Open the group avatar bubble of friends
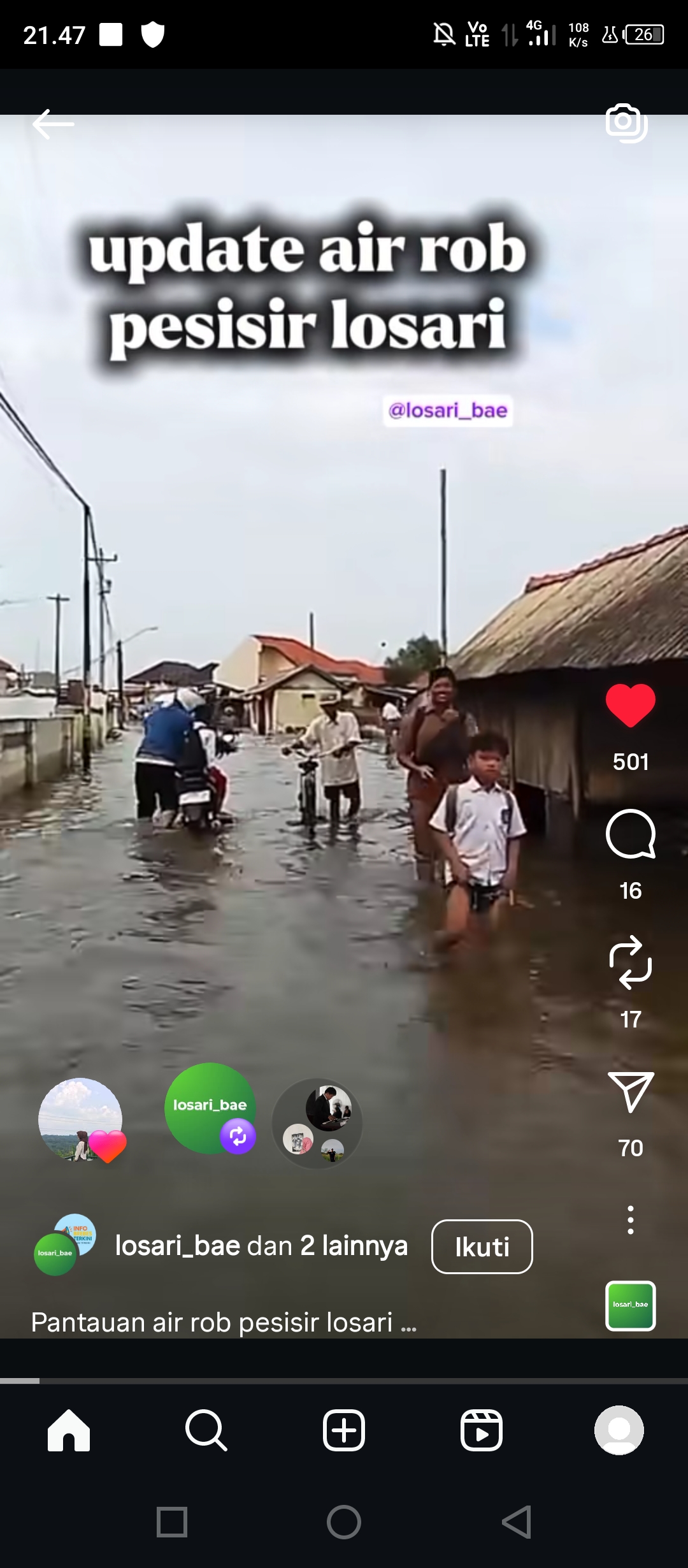 point(317,1123)
